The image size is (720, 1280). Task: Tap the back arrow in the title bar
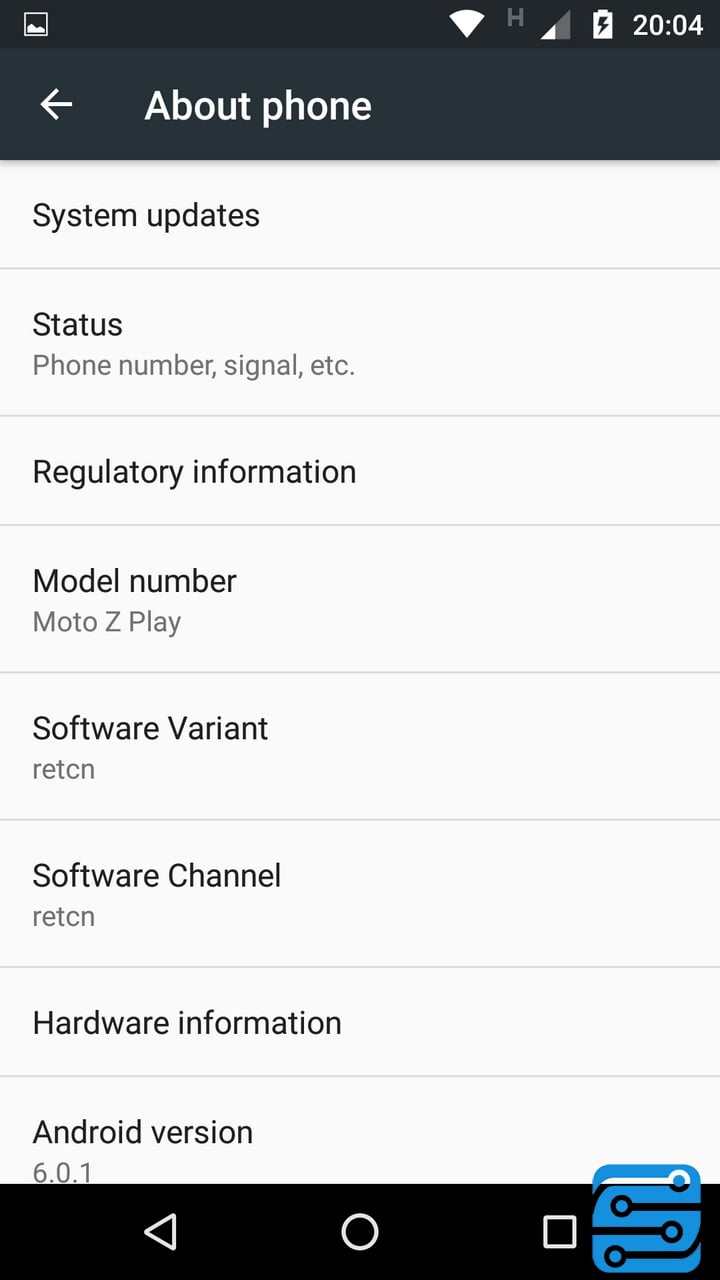(x=56, y=104)
